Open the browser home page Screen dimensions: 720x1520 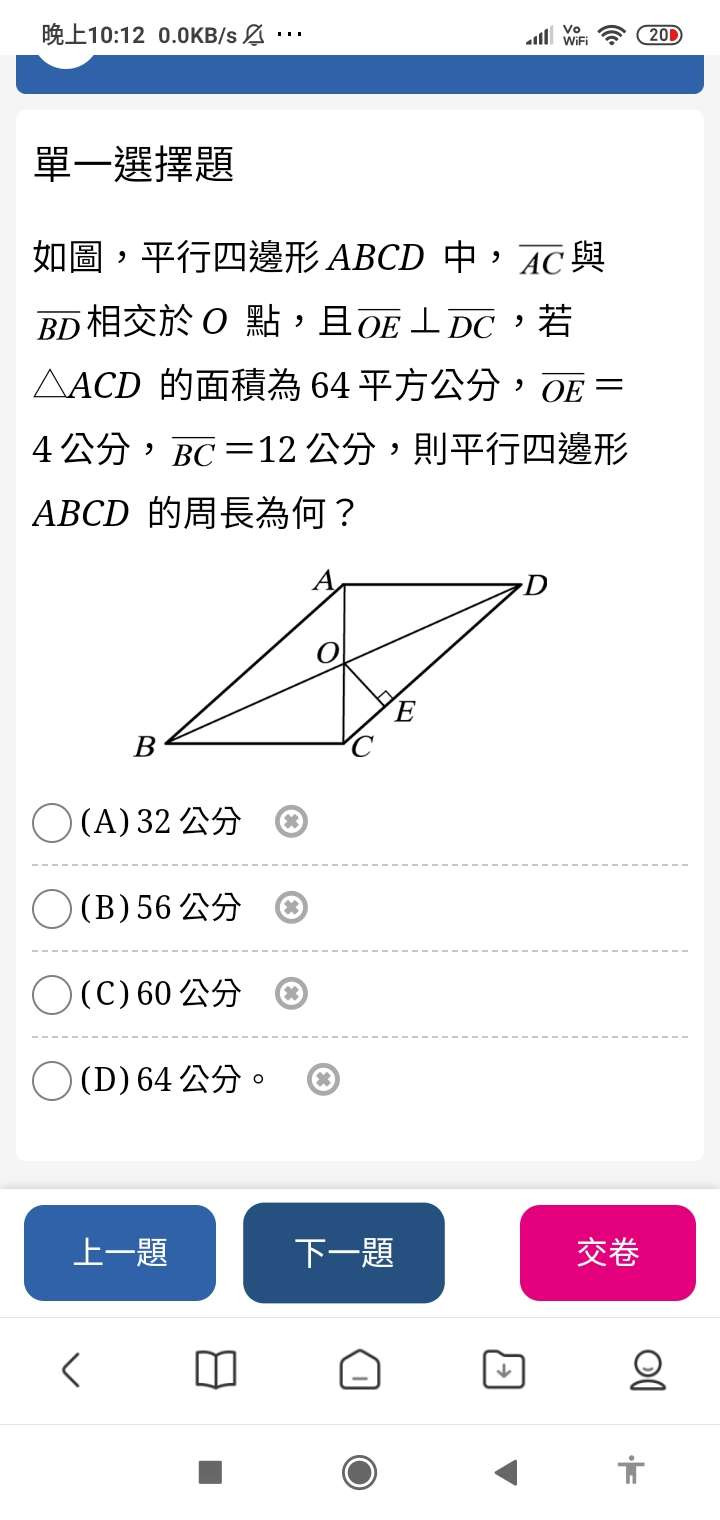tap(360, 1369)
